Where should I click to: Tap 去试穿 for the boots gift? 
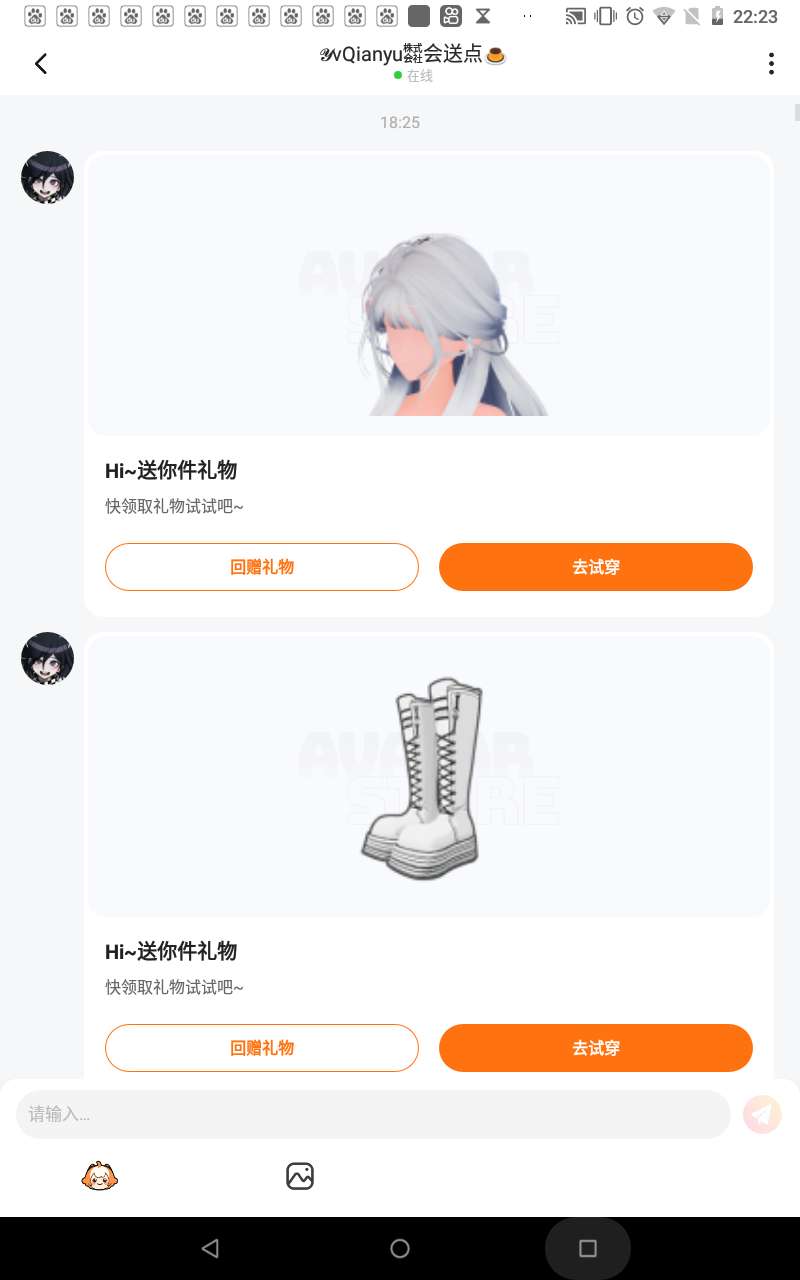[595, 1048]
